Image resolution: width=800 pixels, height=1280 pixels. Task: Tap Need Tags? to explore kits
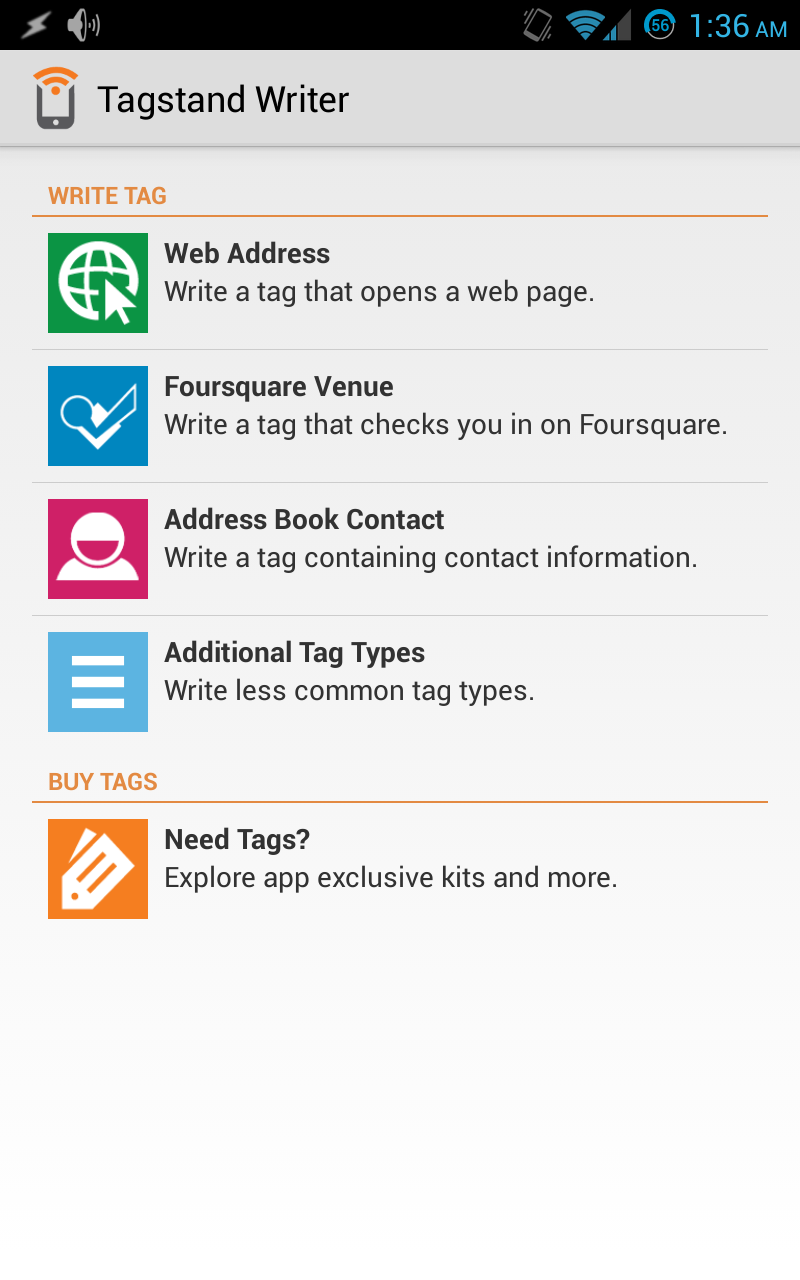(x=400, y=869)
